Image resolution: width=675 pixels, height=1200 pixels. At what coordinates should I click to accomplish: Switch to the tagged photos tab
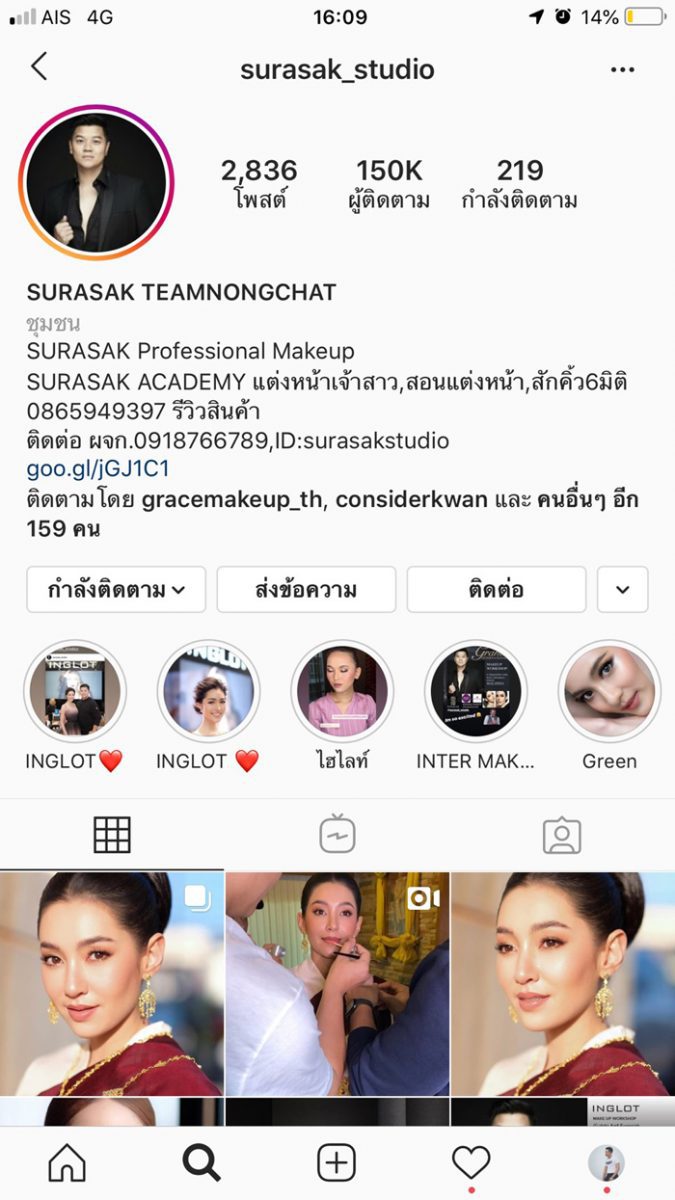(x=562, y=835)
